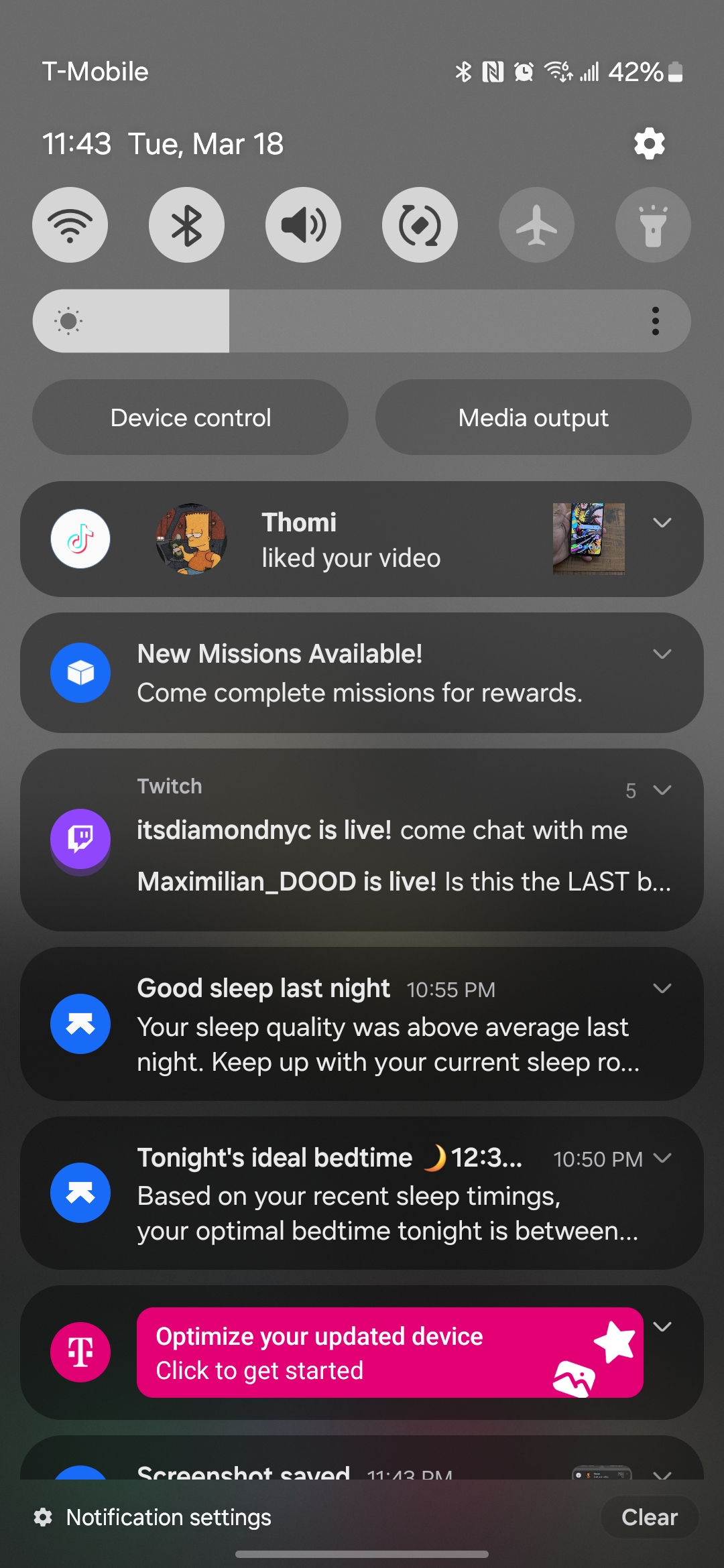
Task: Toggle auto rotate quick setting
Action: [x=420, y=225]
